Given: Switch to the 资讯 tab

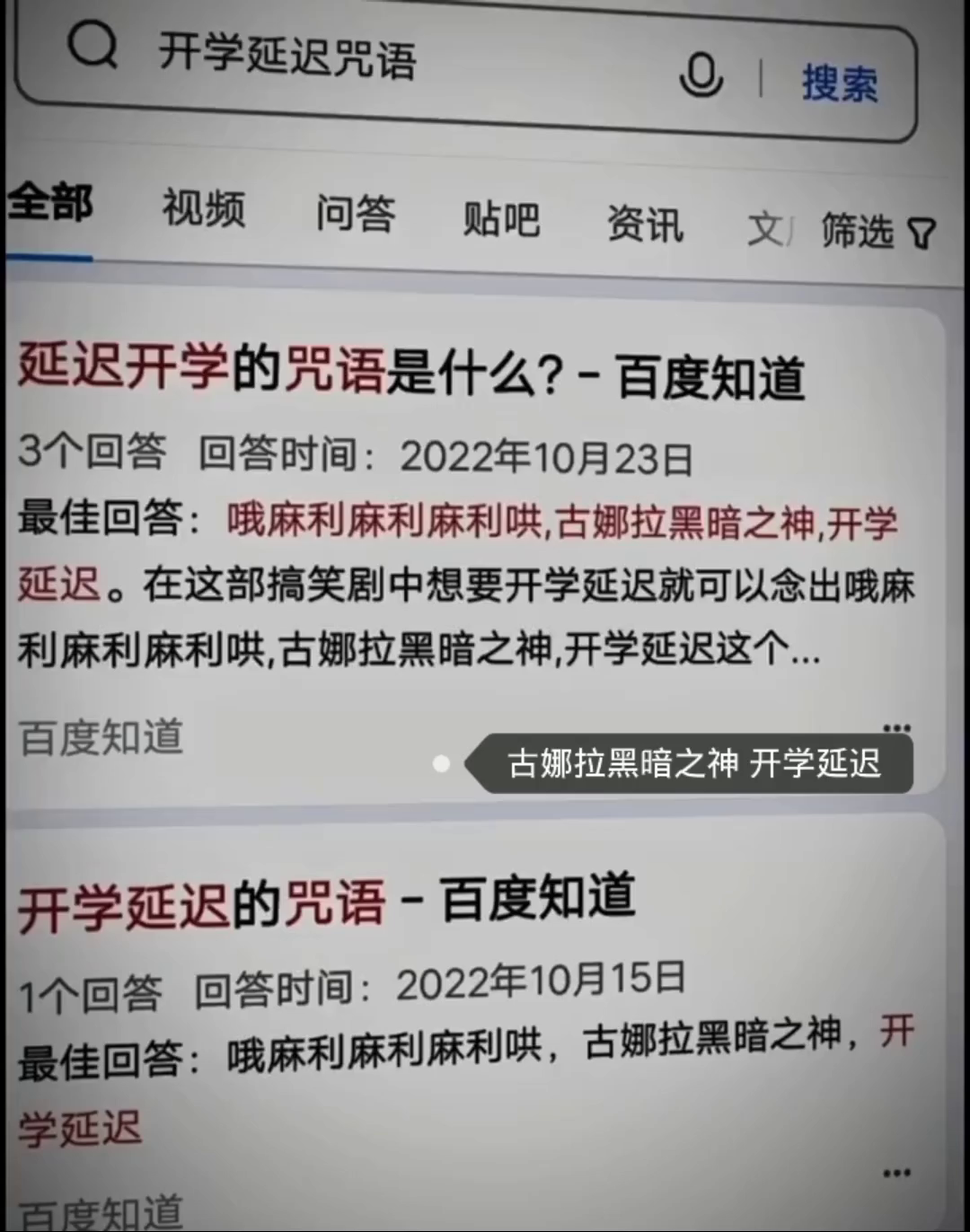Looking at the screenshot, I should pyautogui.click(x=645, y=224).
